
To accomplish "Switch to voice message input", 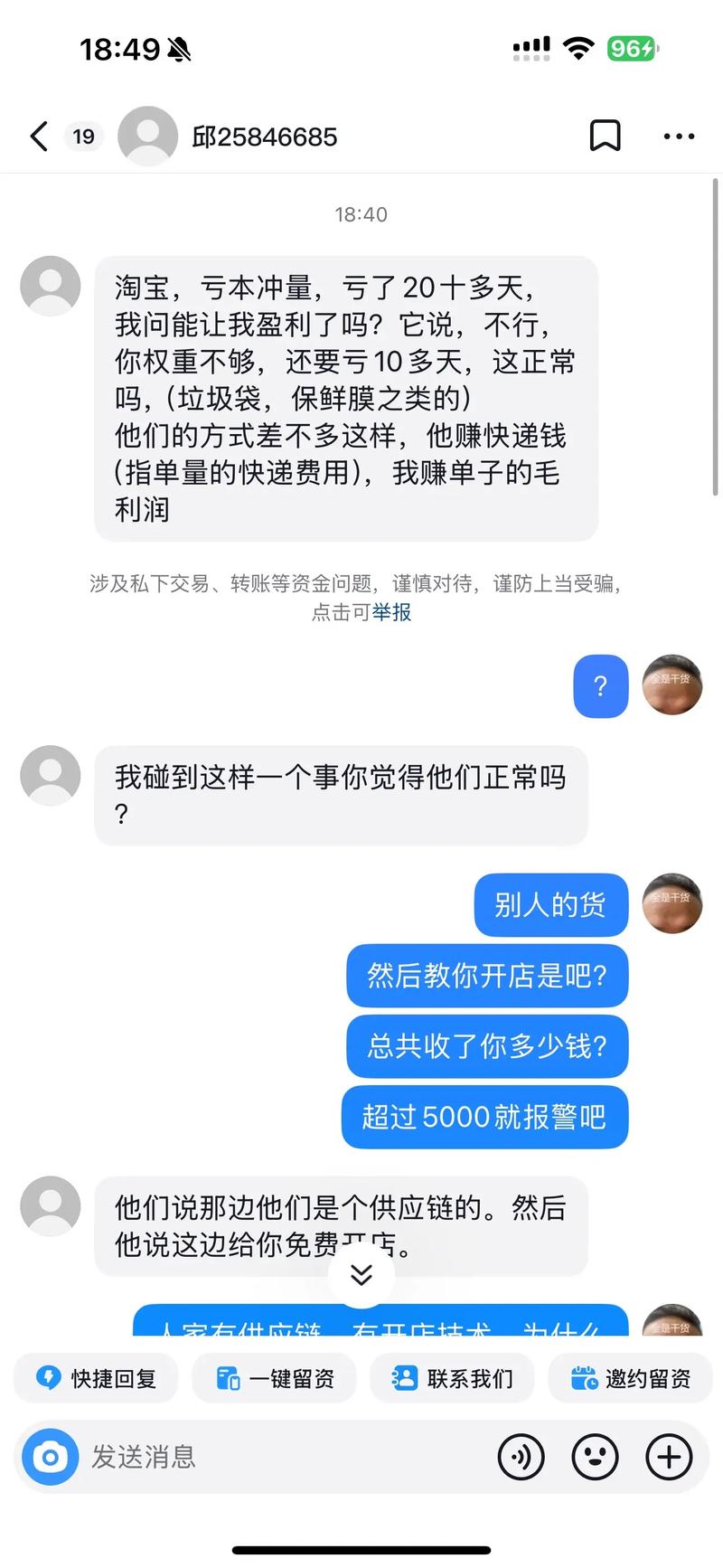I will point(521,1457).
